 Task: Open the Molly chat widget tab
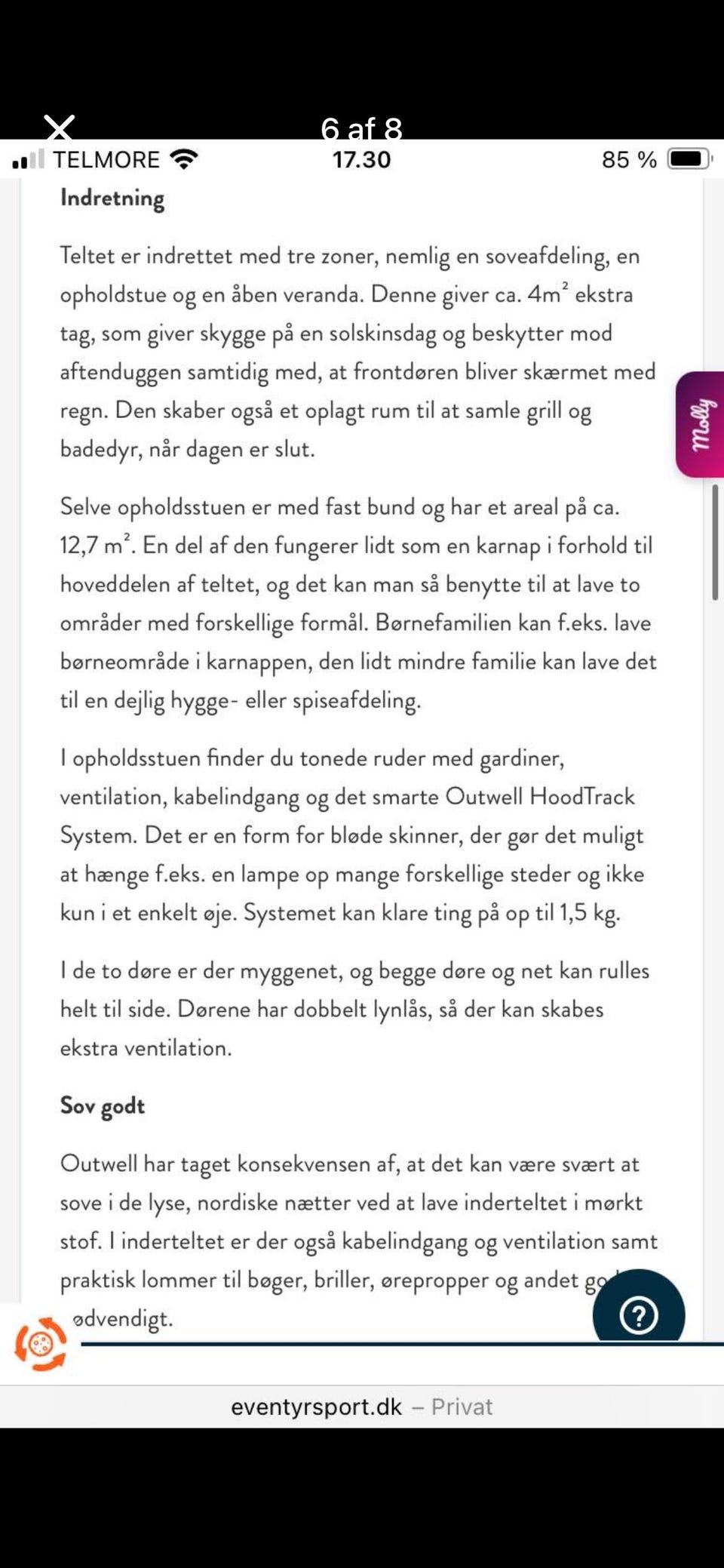click(702, 424)
